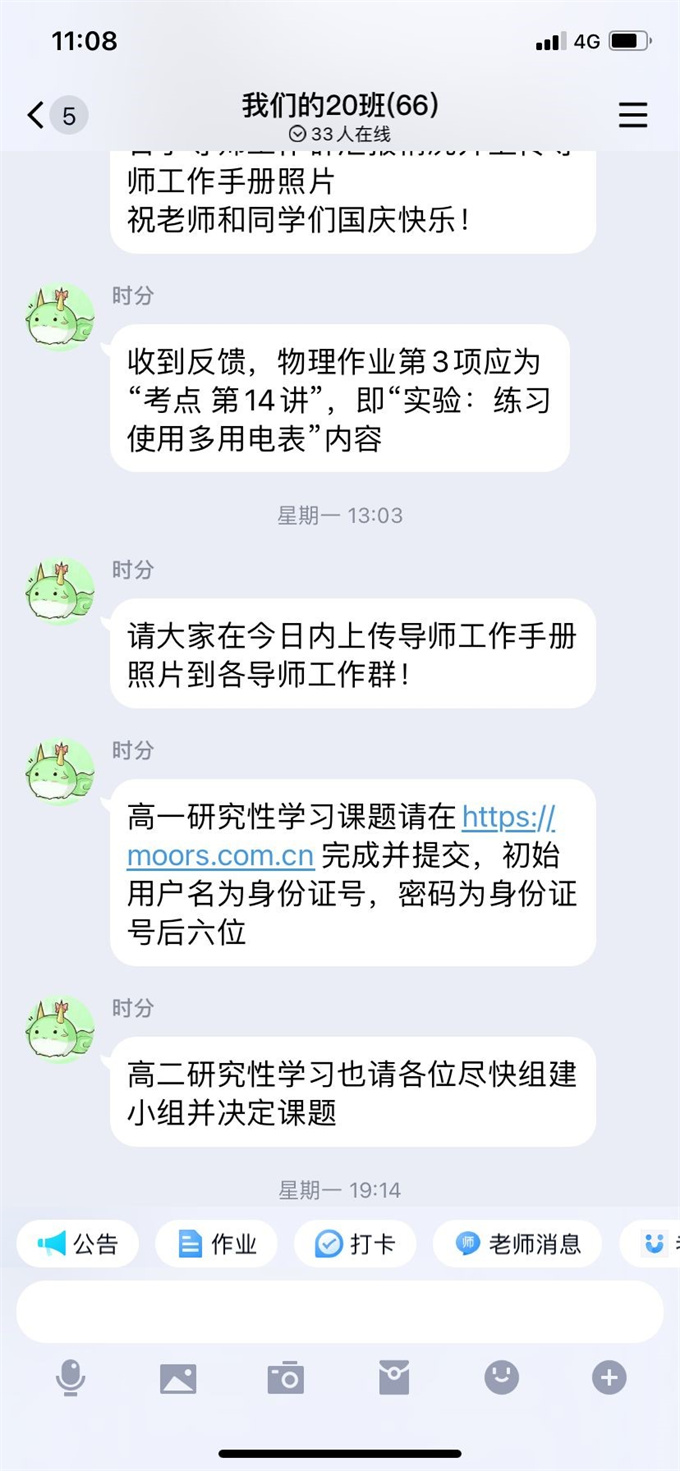
Task: Start voice input with the microphone icon
Action: [x=70, y=1379]
